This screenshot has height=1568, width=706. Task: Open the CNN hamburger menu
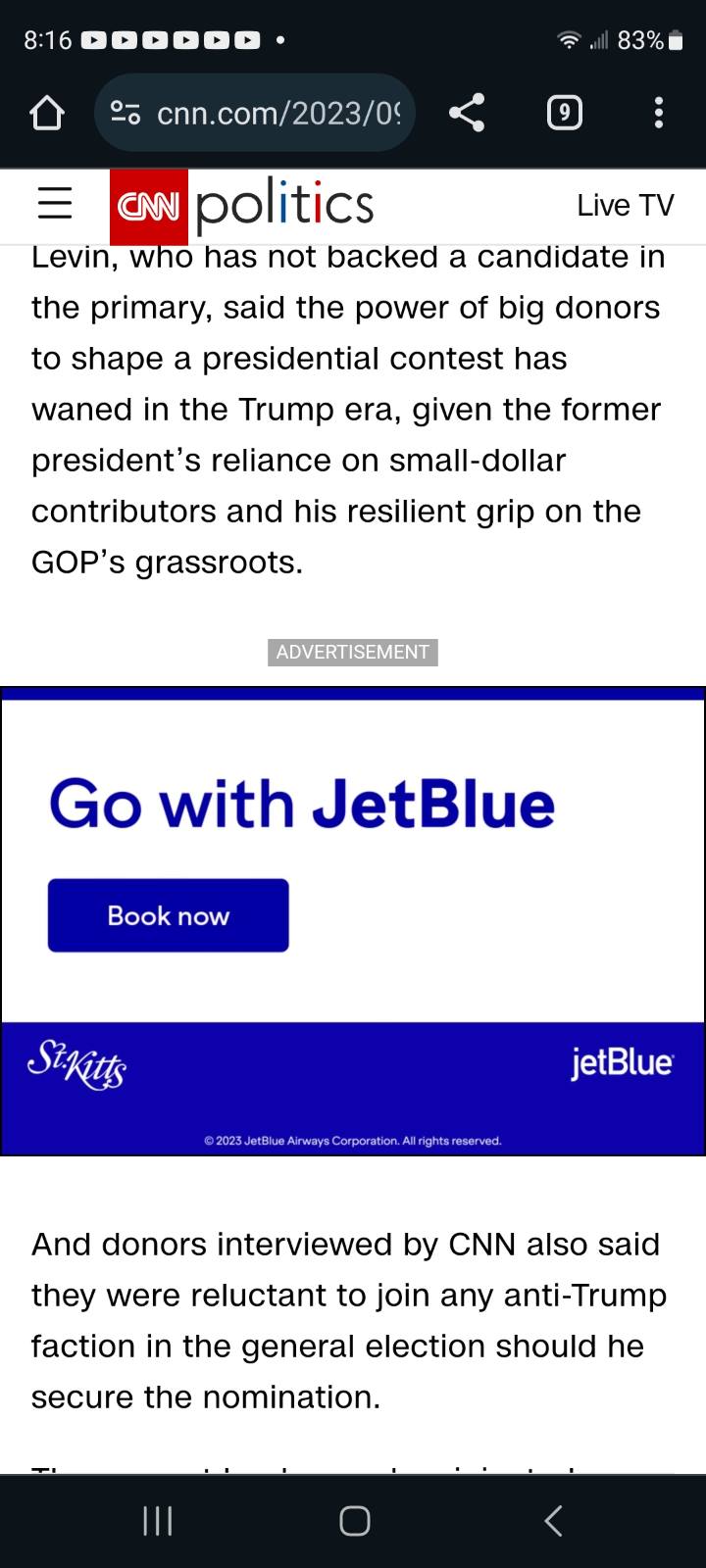coord(55,204)
